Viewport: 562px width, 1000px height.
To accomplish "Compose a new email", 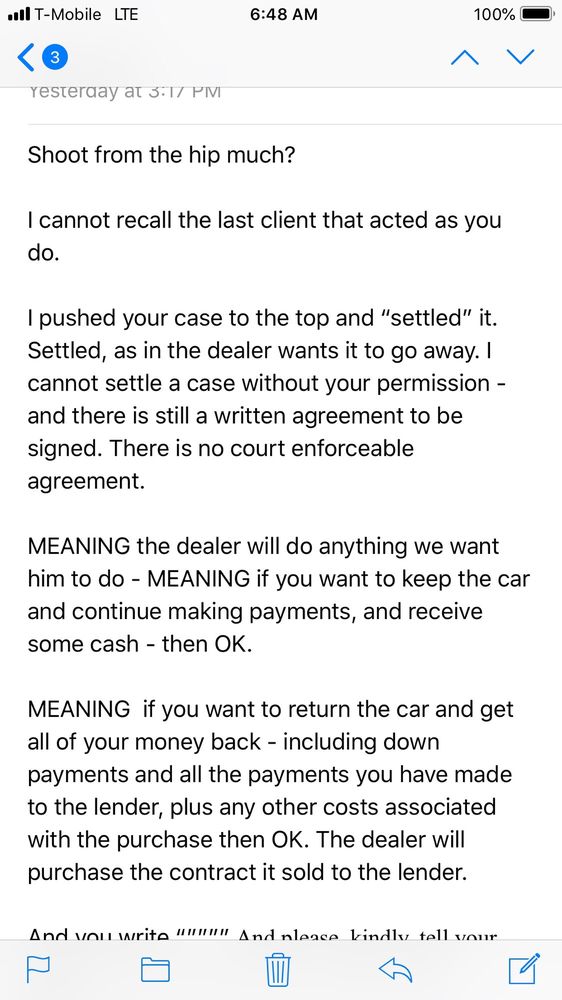I will [524, 968].
